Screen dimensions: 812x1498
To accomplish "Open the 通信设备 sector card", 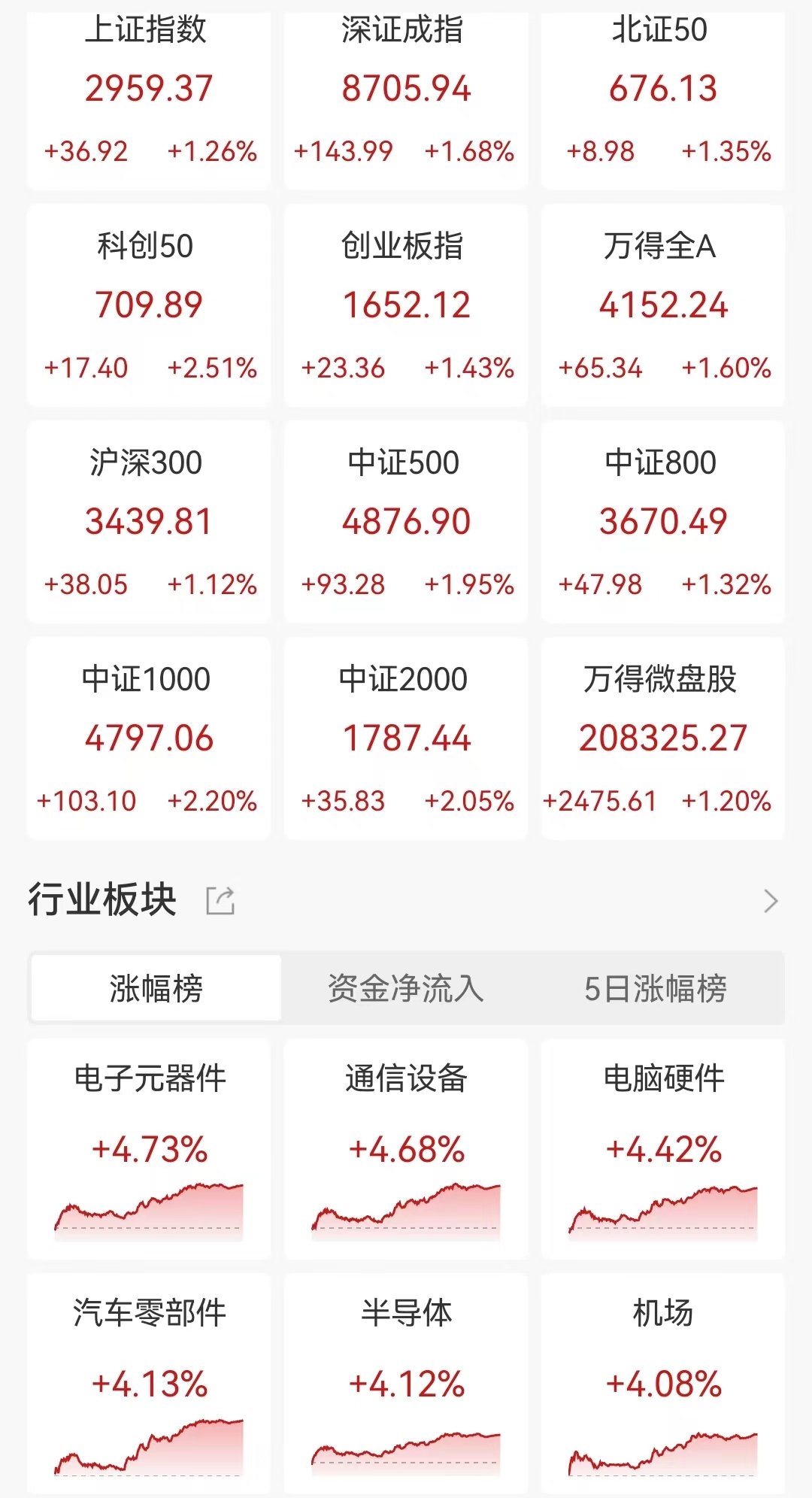I will click(406, 1149).
